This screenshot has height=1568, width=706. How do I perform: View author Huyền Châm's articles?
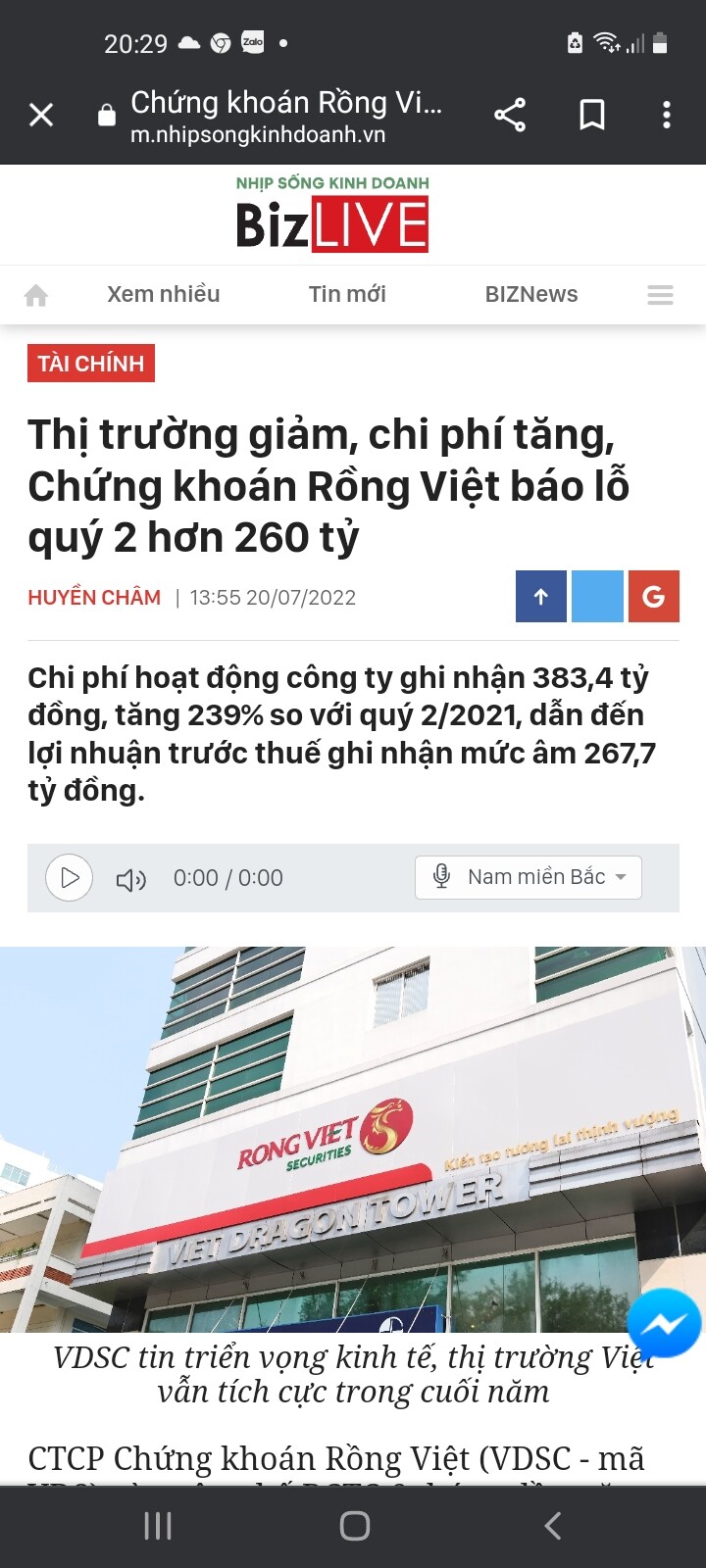tap(94, 598)
